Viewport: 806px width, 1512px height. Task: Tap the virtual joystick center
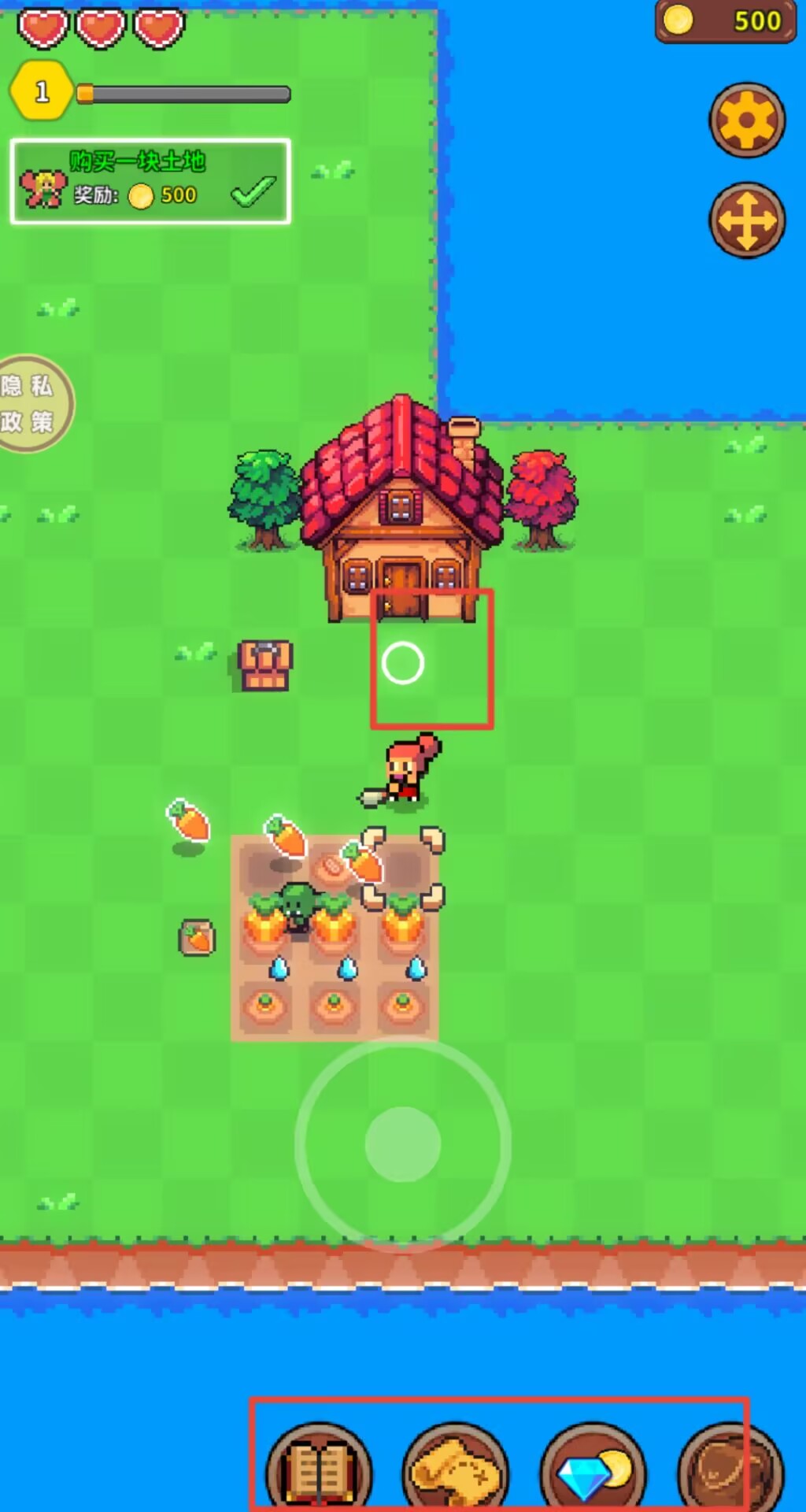pyautogui.click(x=403, y=1143)
